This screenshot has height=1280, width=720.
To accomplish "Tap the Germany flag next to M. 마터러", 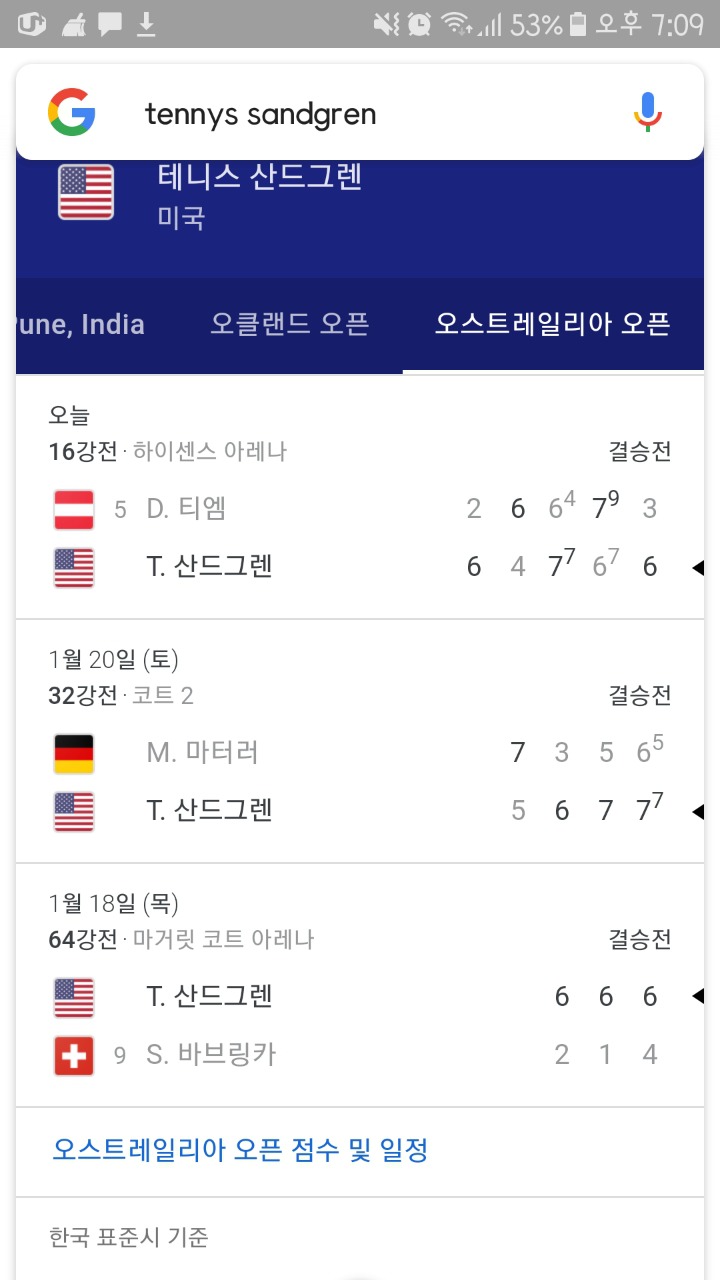I will pyautogui.click(x=71, y=752).
